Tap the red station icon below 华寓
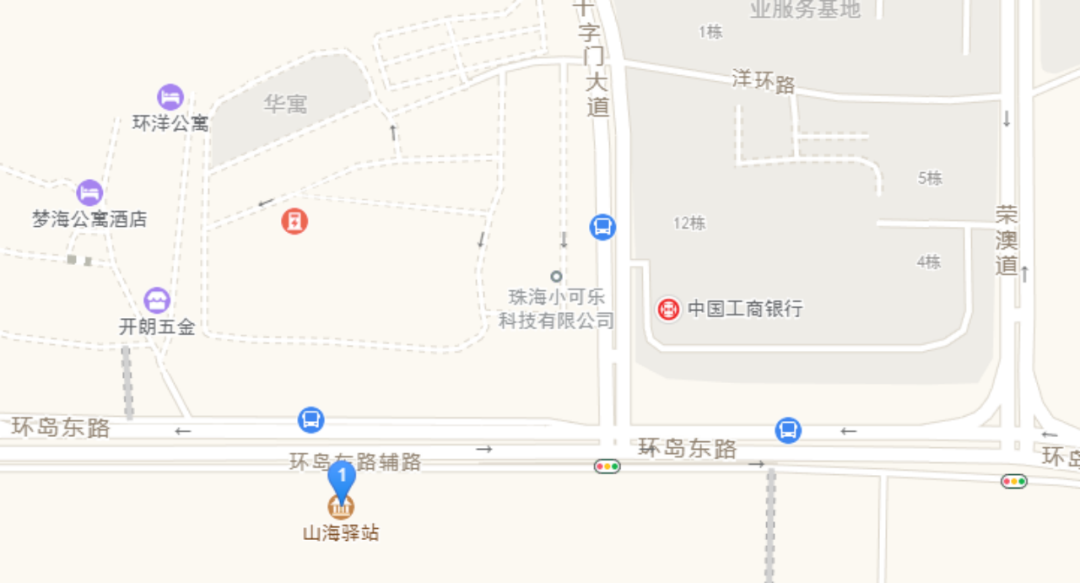The height and width of the screenshot is (583, 1080). click(294, 221)
